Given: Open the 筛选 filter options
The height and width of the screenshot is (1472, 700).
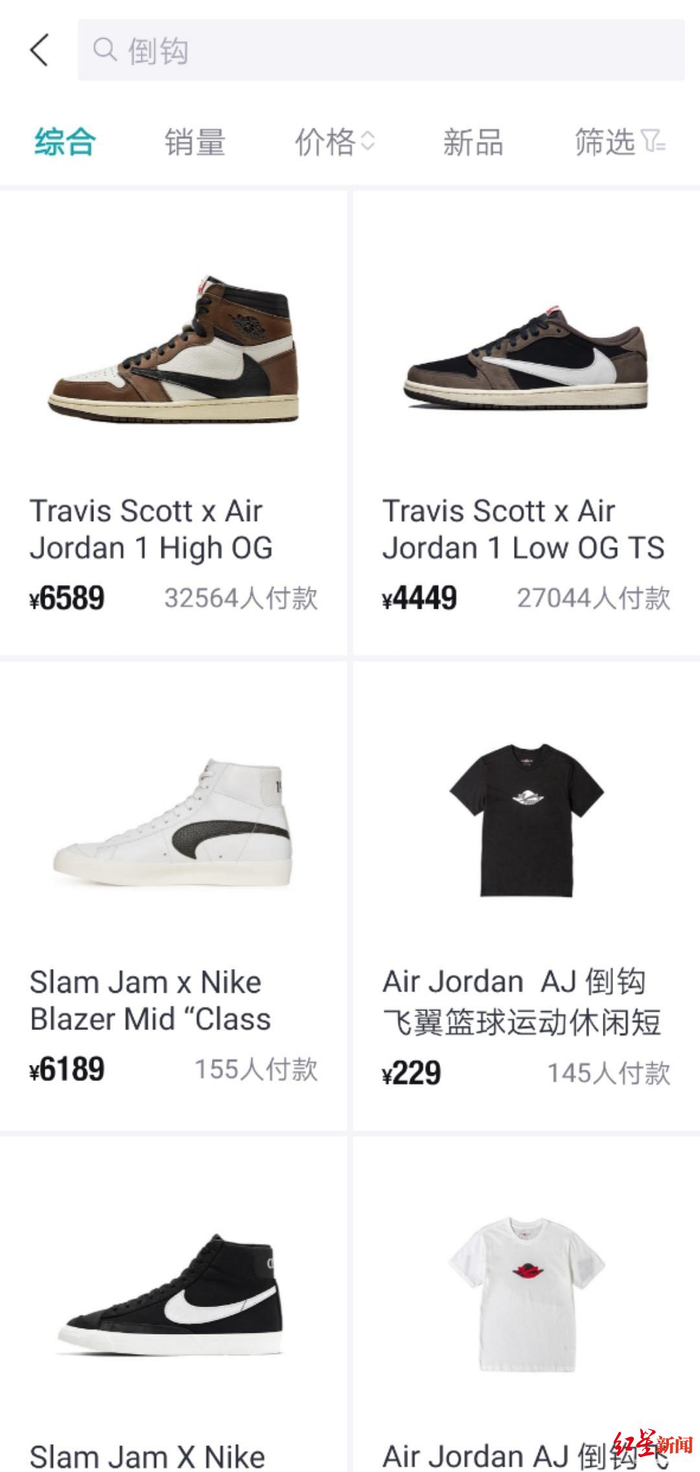Looking at the screenshot, I should [619, 142].
